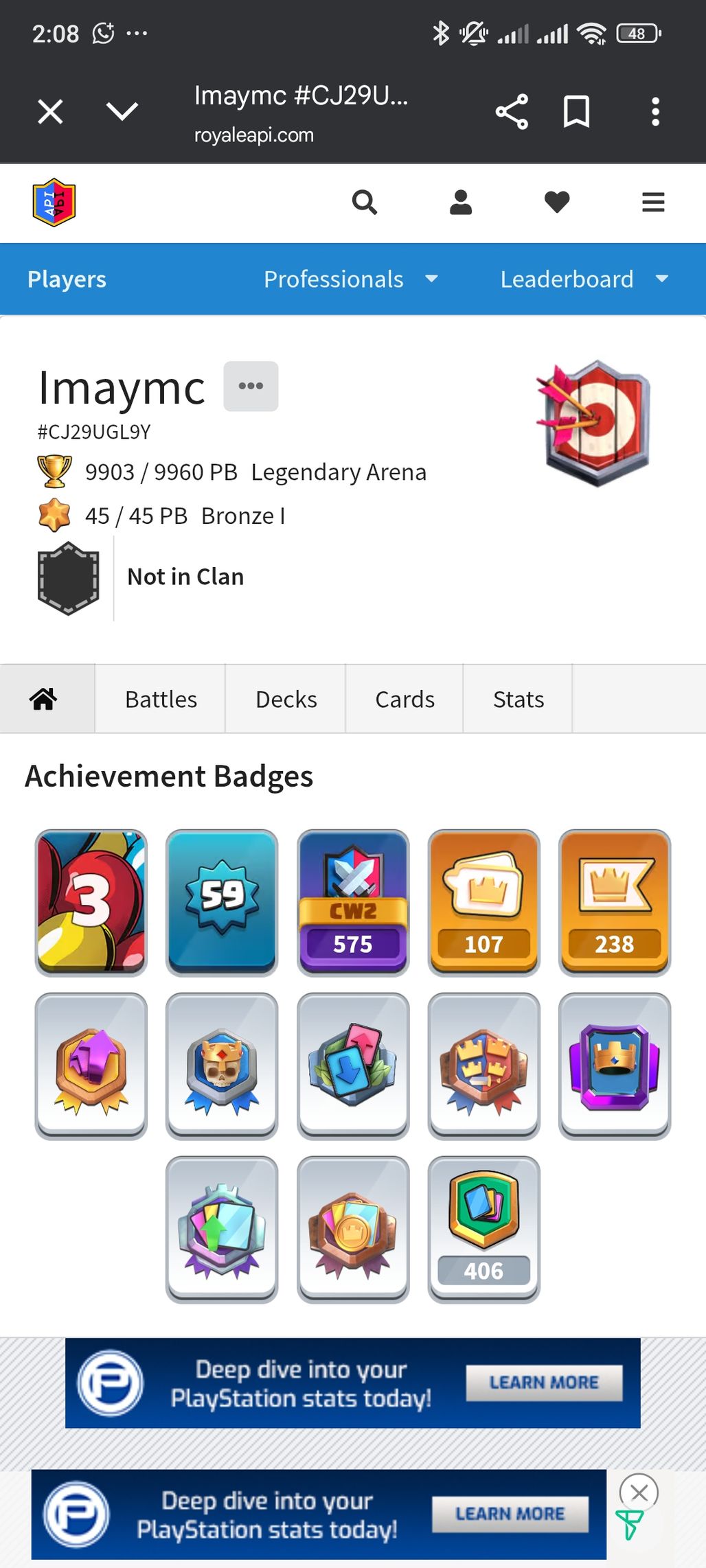This screenshot has width=706, height=1568.
Task: Open the hamburger site menu
Action: [x=653, y=203]
